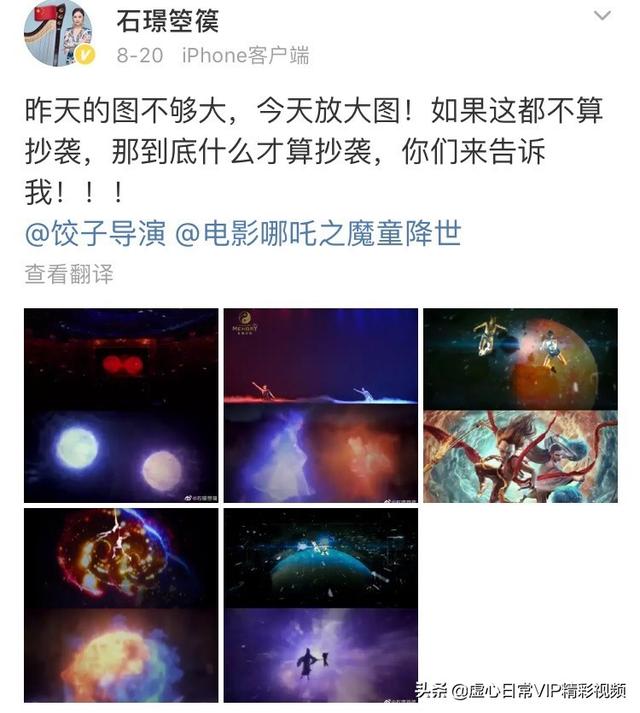Tap 查看翻译 to translate the post
Image resolution: width=640 pixels, height=713 pixels.
click(x=69, y=274)
